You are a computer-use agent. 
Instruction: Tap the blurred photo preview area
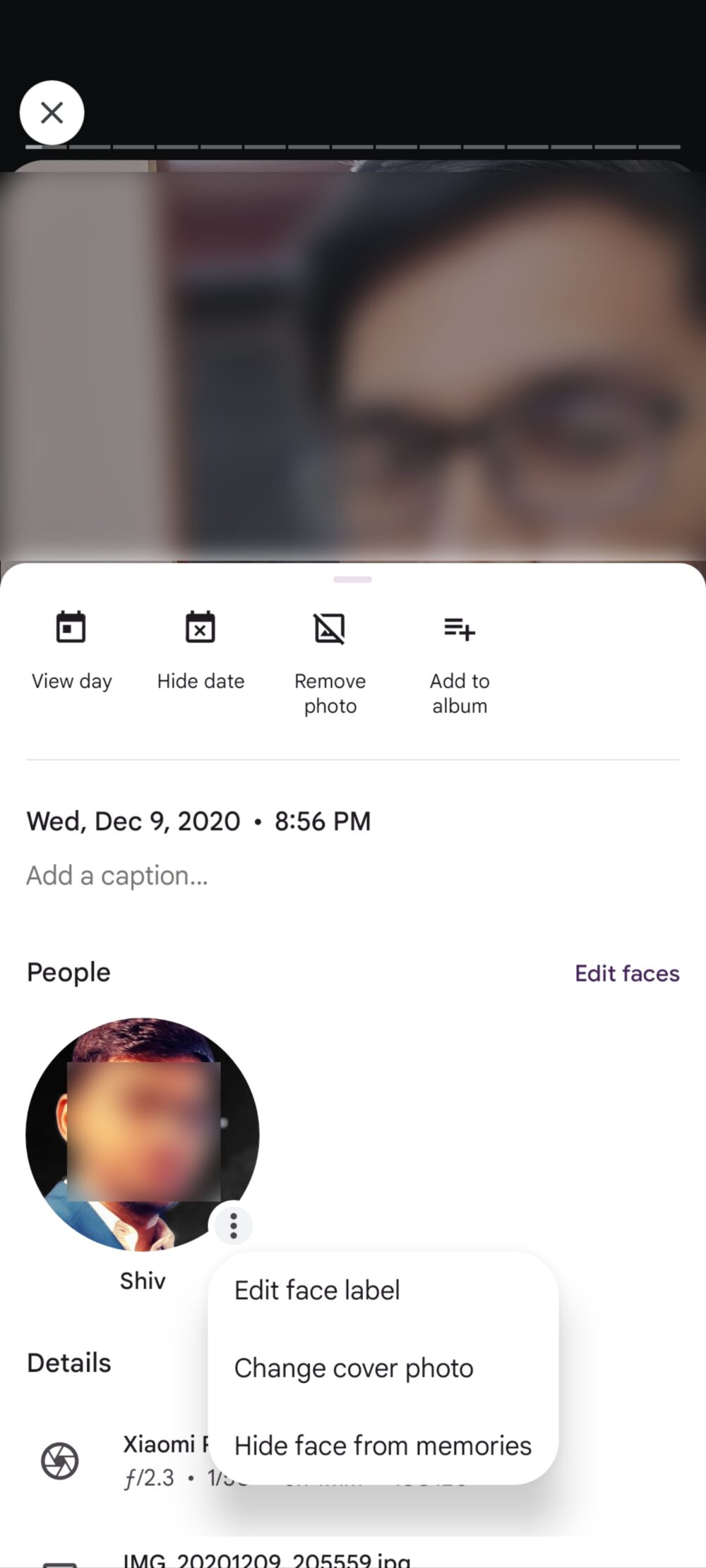coord(353,353)
